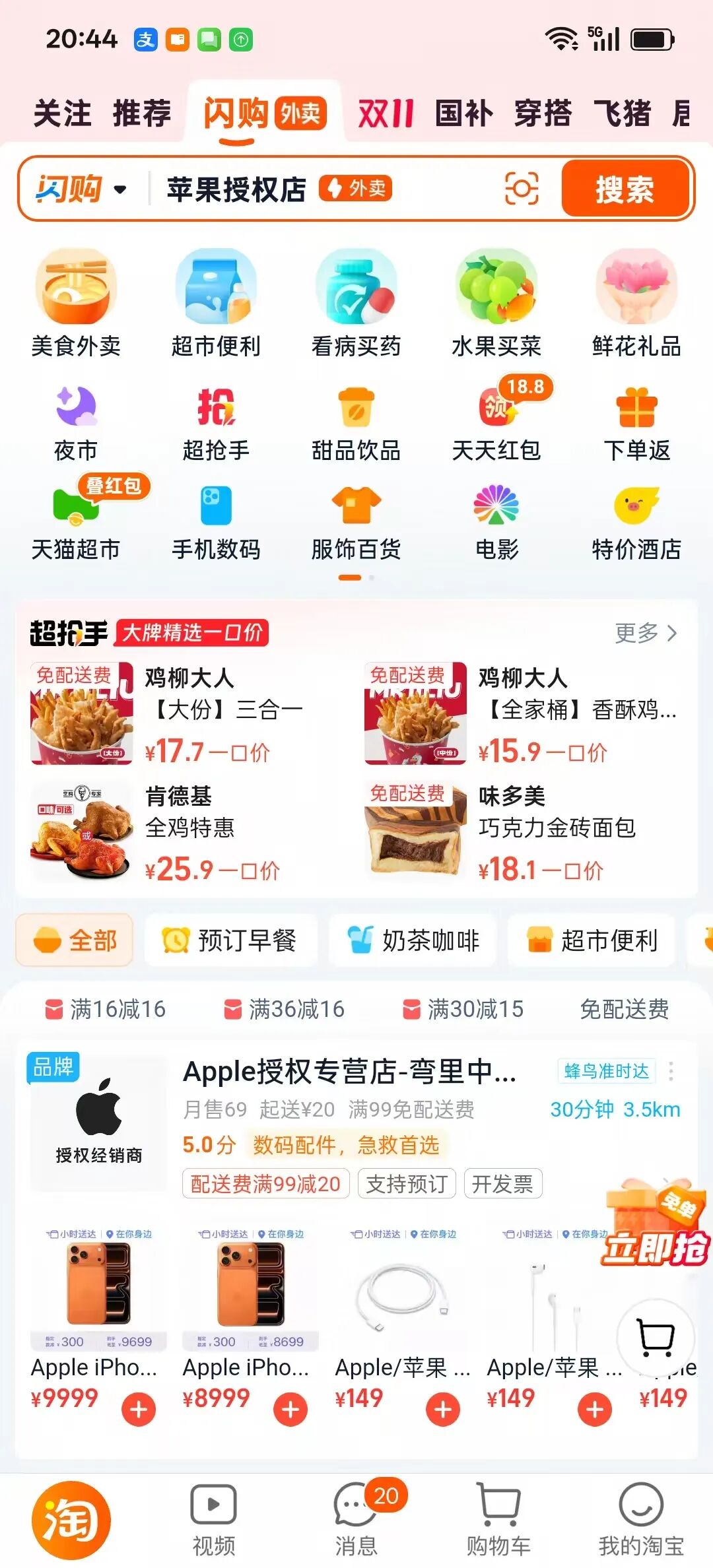Image resolution: width=713 pixels, height=1568 pixels.
Task: Filter stores by 满16减16
Action: (x=106, y=1009)
